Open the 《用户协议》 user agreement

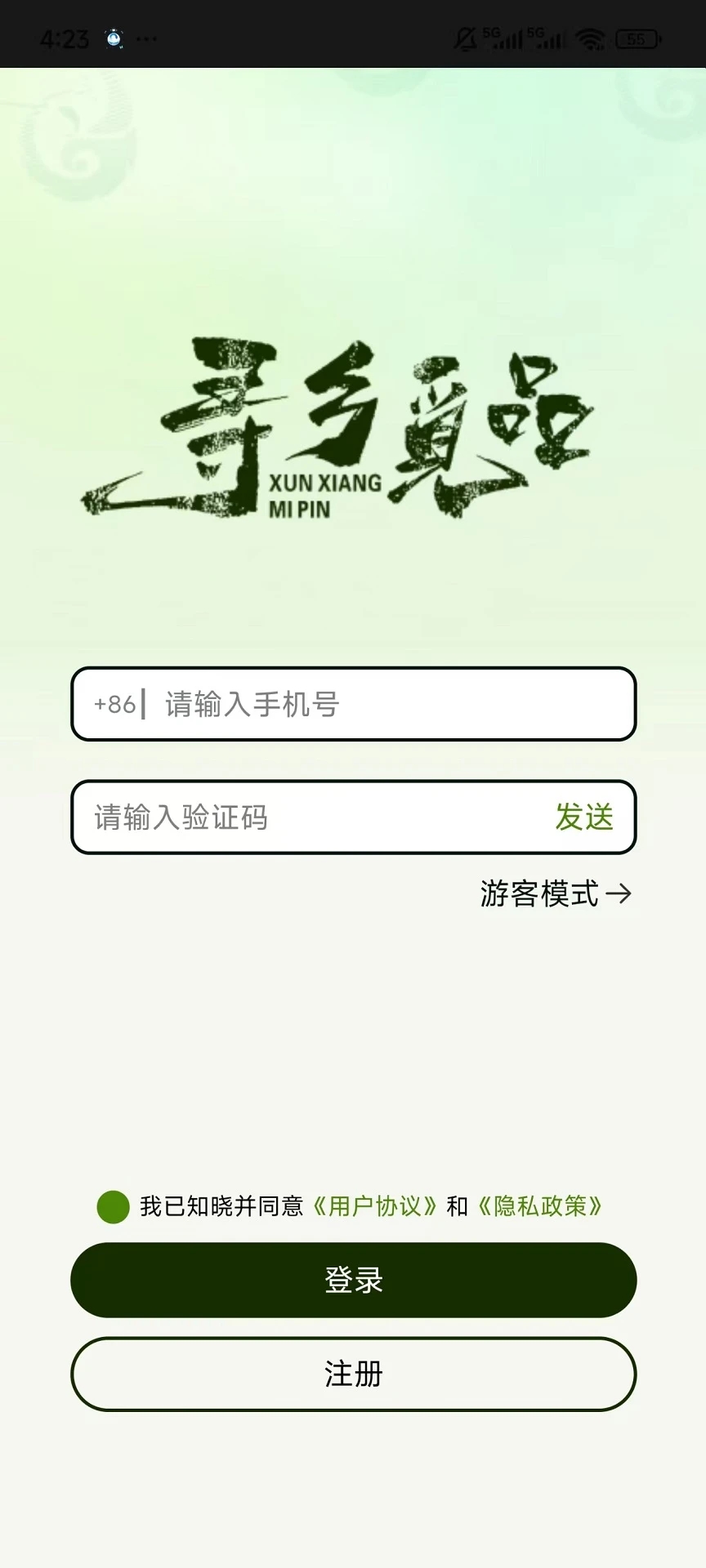pyautogui.click(x=375, y=1206)
